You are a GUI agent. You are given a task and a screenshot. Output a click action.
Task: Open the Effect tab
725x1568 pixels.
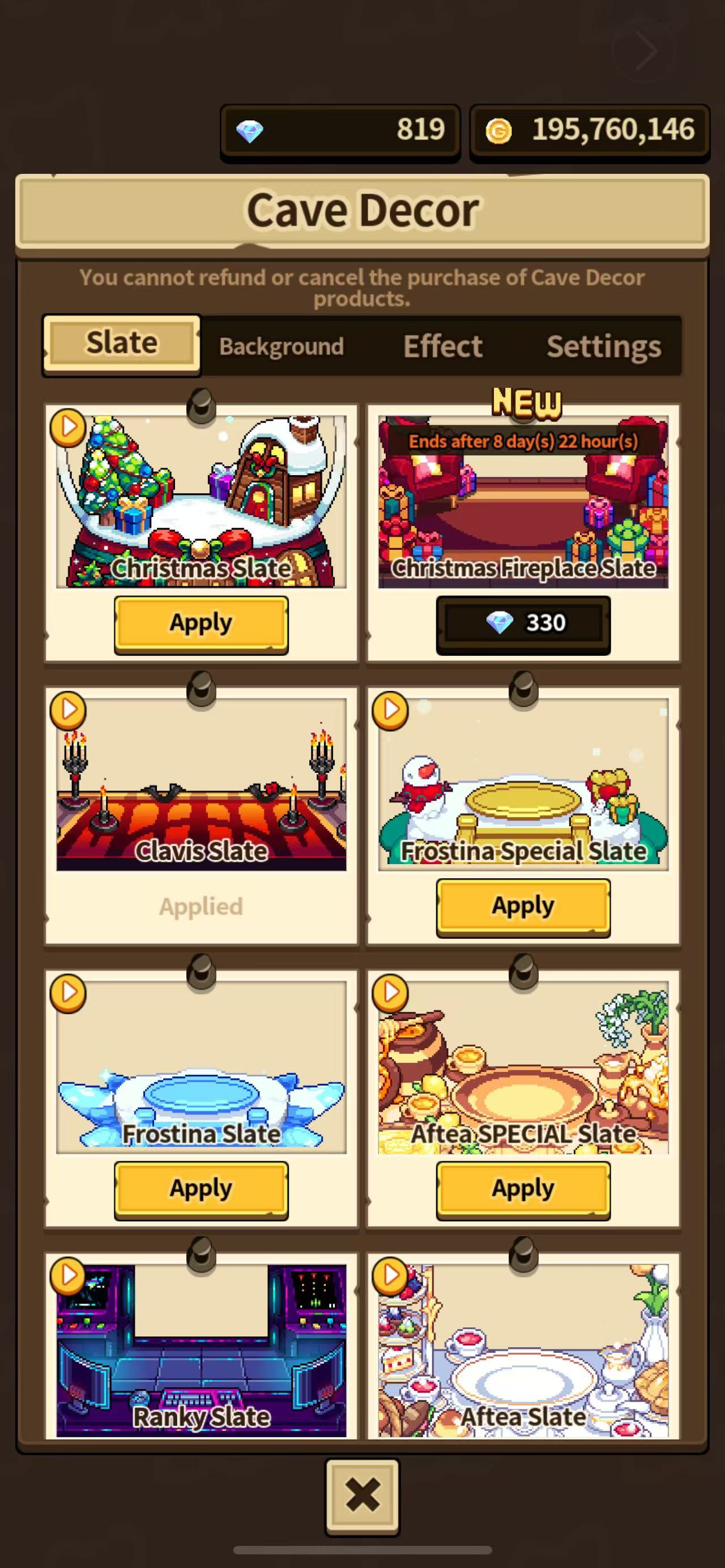coord(442,347)
